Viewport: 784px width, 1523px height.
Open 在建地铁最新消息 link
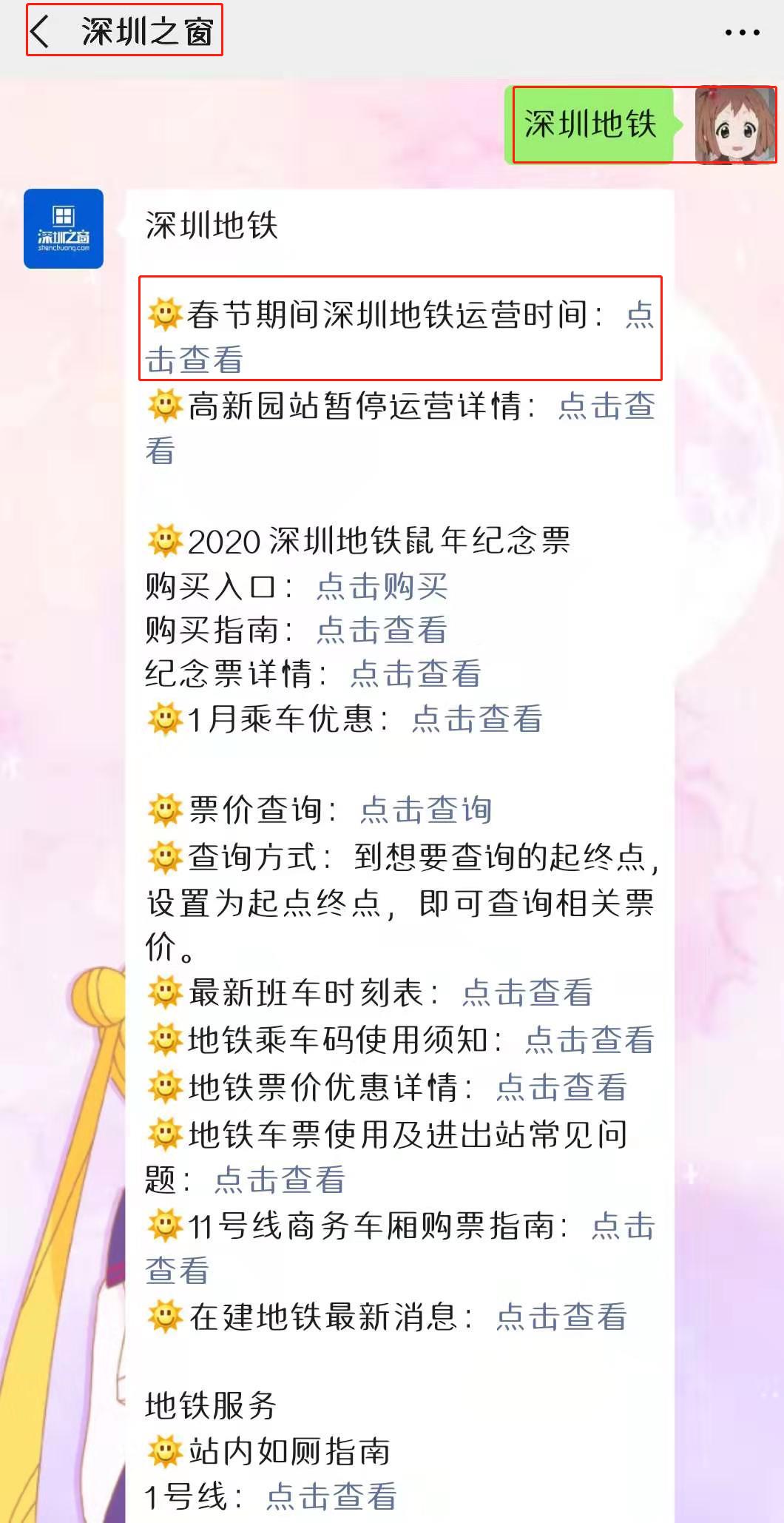pyautogui.click(x=561, y=1317)
